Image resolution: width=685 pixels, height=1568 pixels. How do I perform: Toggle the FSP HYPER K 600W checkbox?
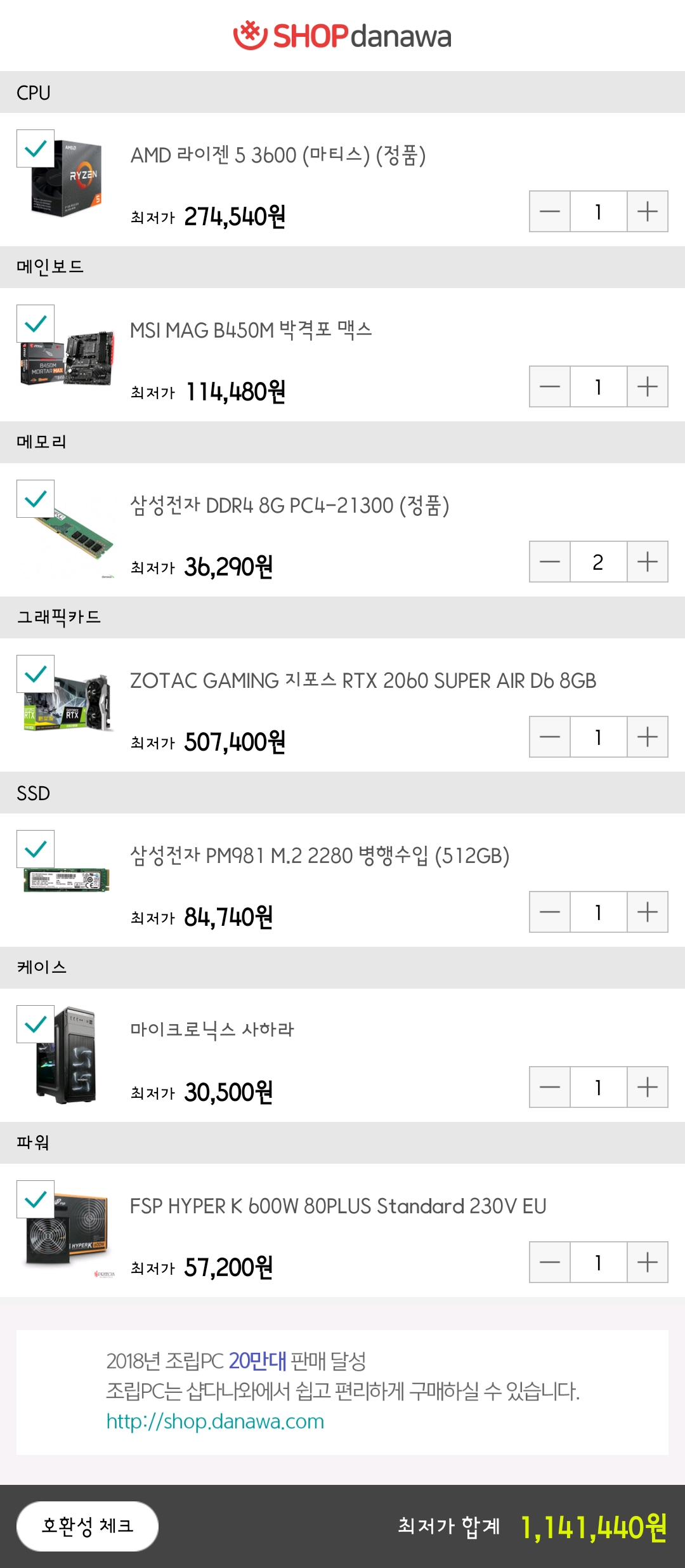[36, 1199]
